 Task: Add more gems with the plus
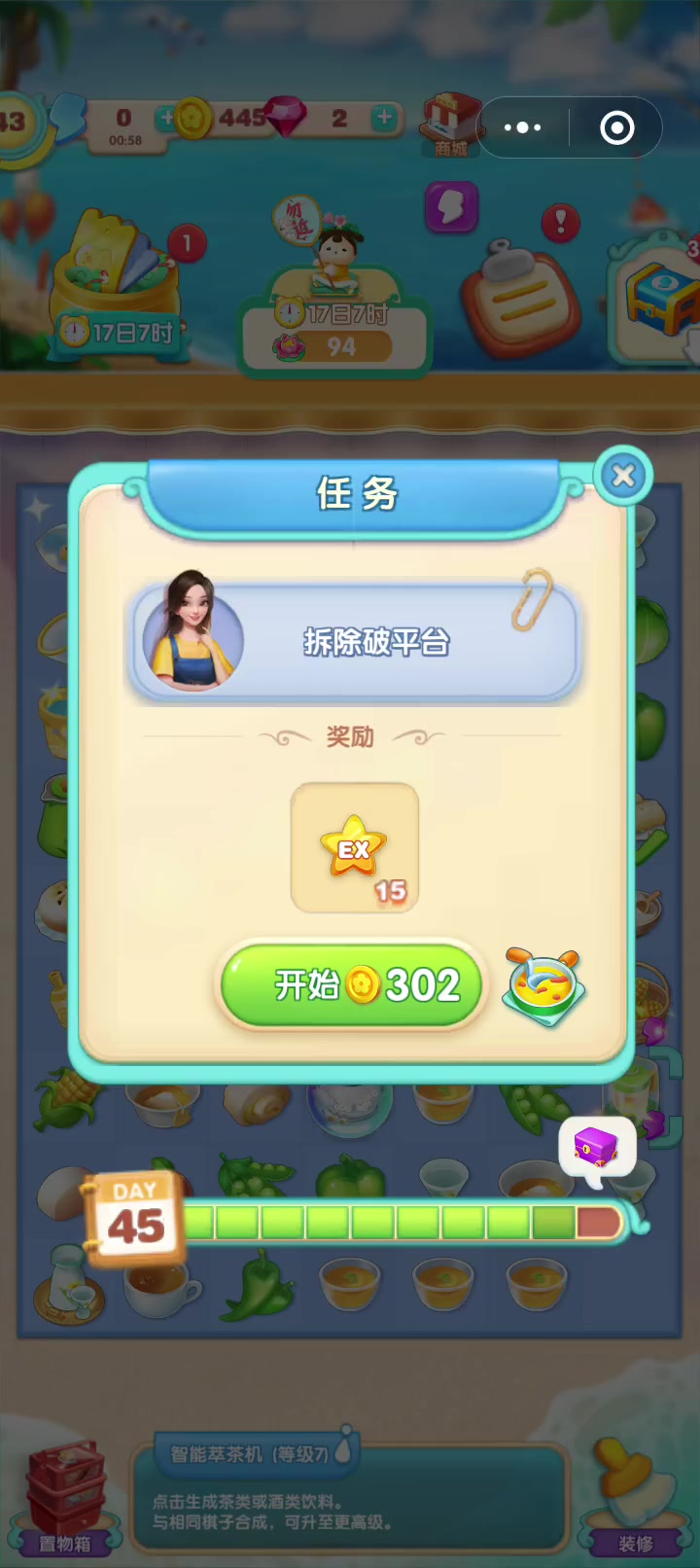(x=385, y=118)
